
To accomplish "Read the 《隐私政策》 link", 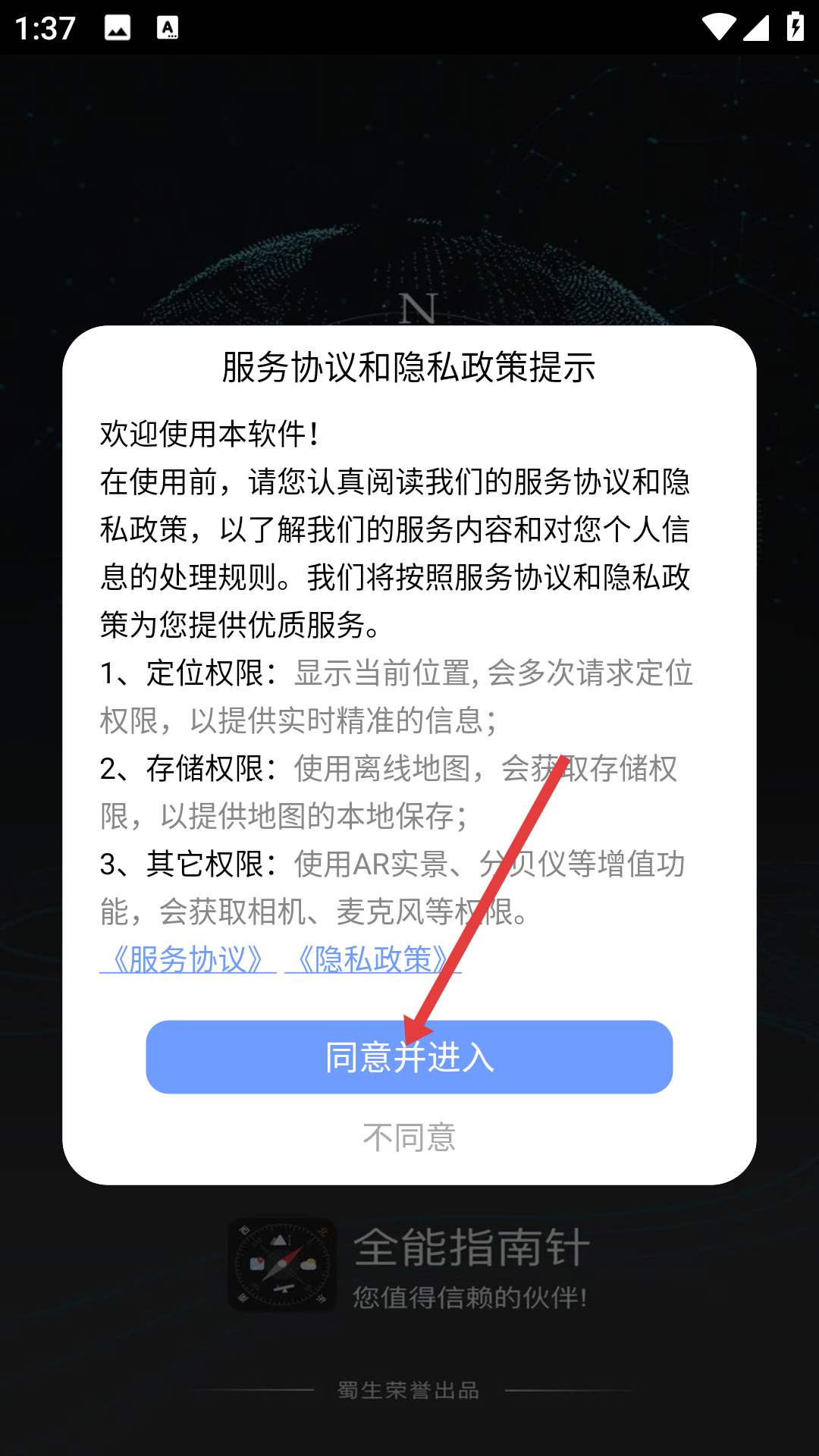I will tap(372, 959).
